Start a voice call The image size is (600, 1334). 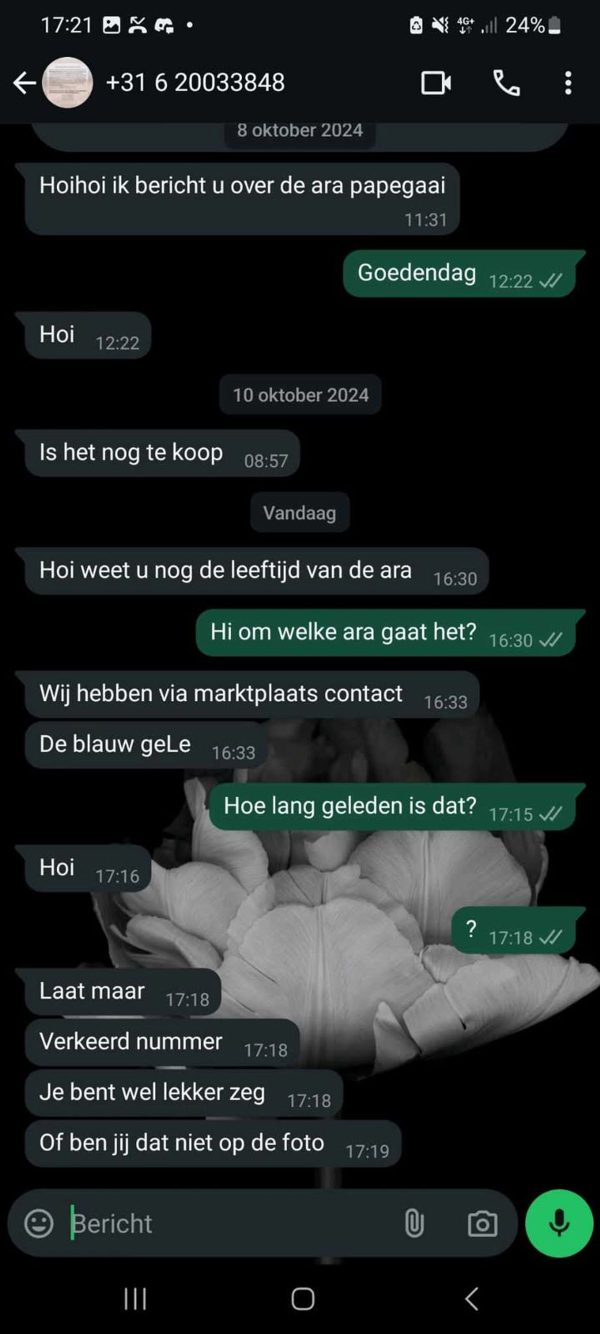(506, 83)
